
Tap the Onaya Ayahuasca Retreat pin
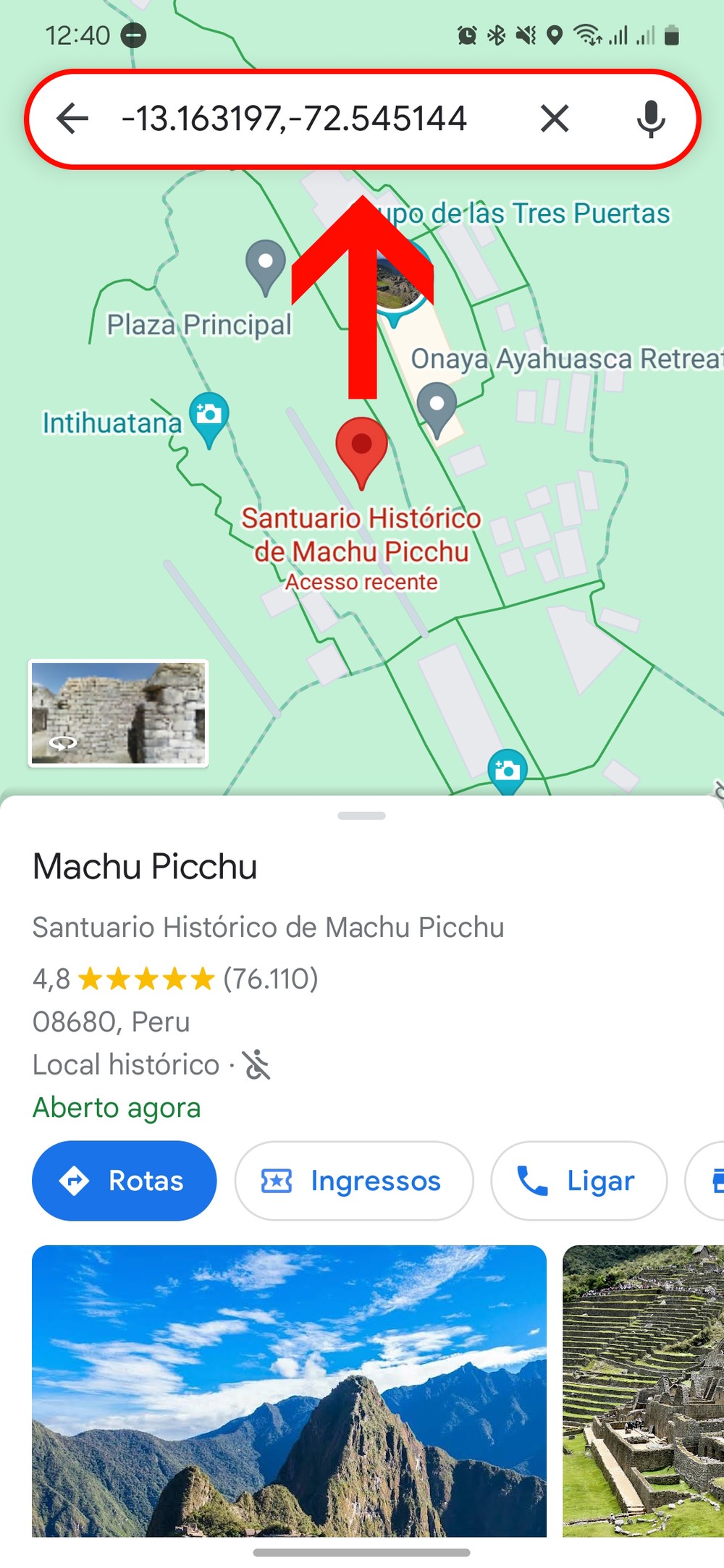(x=437, y=407)
